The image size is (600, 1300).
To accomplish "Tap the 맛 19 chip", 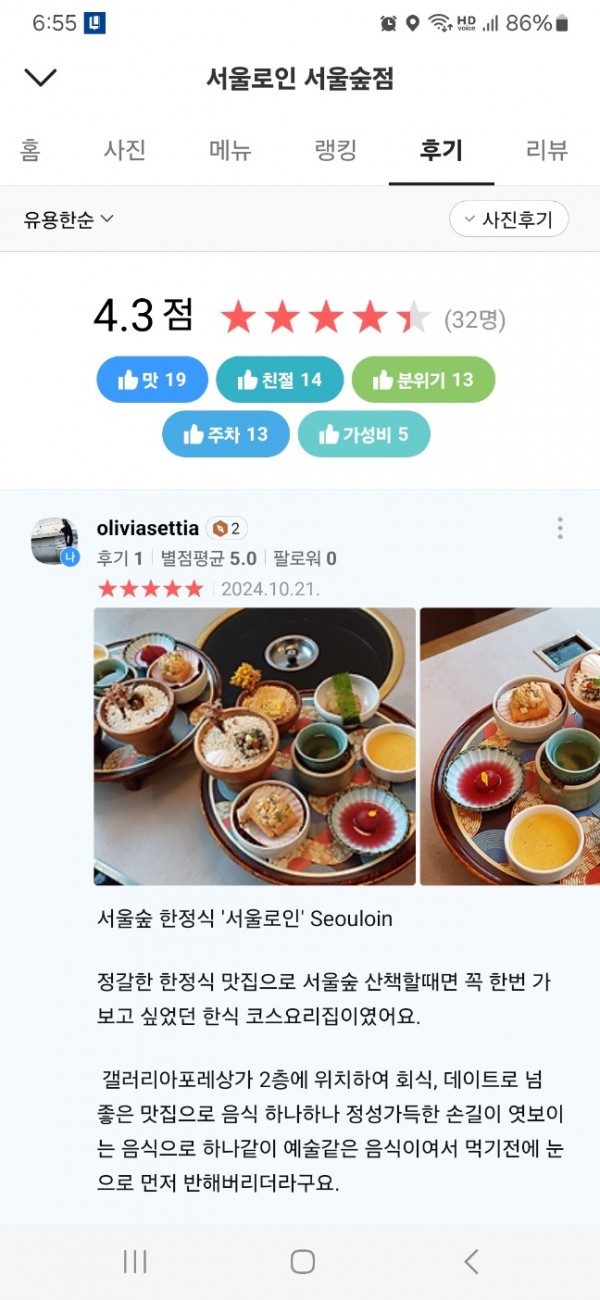I will [x=152, y=380].
